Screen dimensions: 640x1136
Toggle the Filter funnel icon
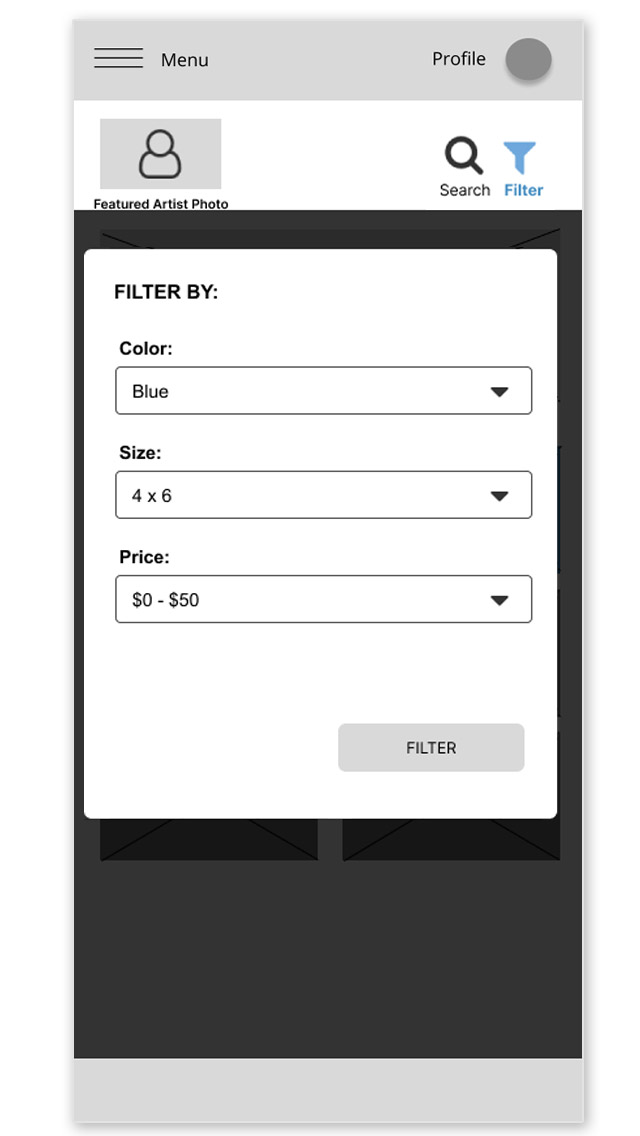[520, 158]
